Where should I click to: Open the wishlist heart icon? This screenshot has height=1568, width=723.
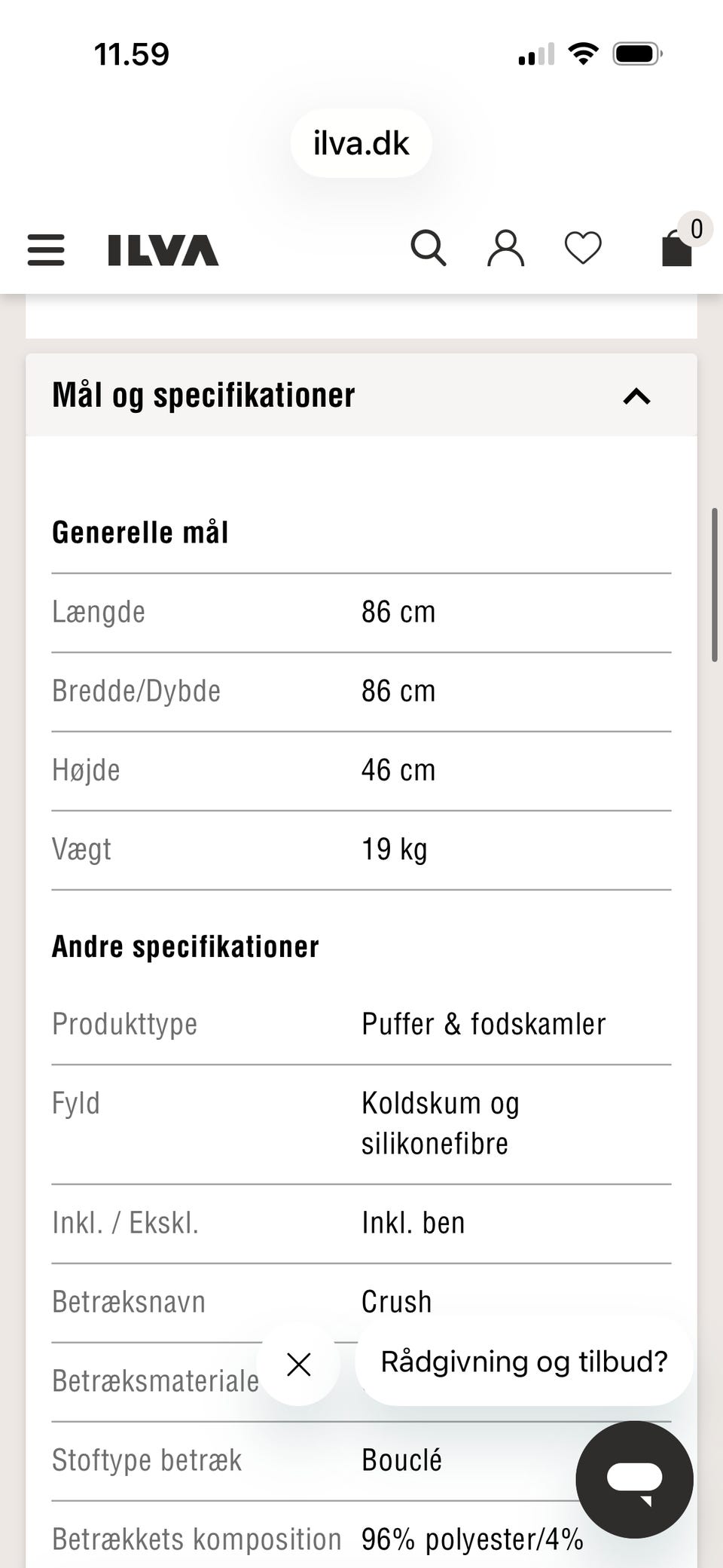pos(582,247)
